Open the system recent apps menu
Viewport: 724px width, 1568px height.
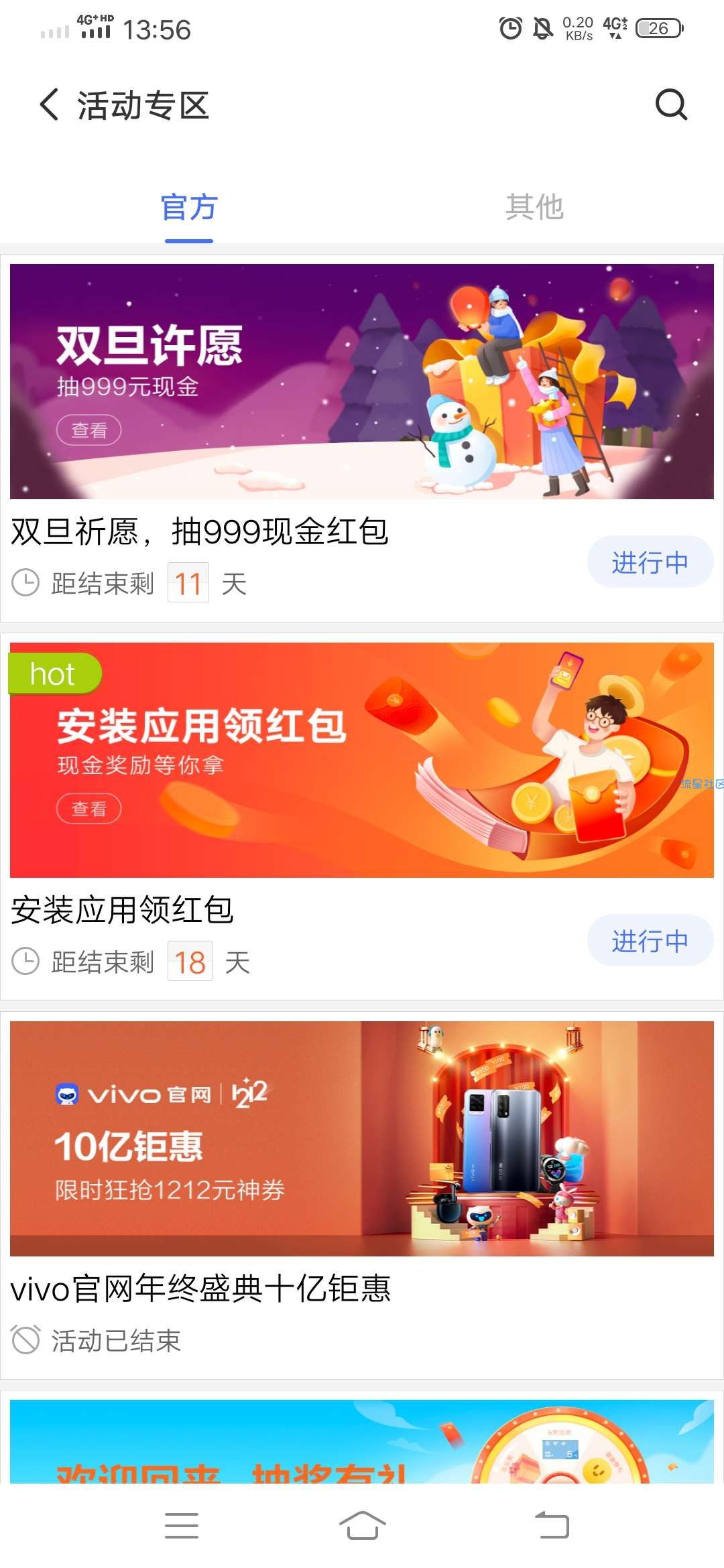click(x=182, y=1526)
